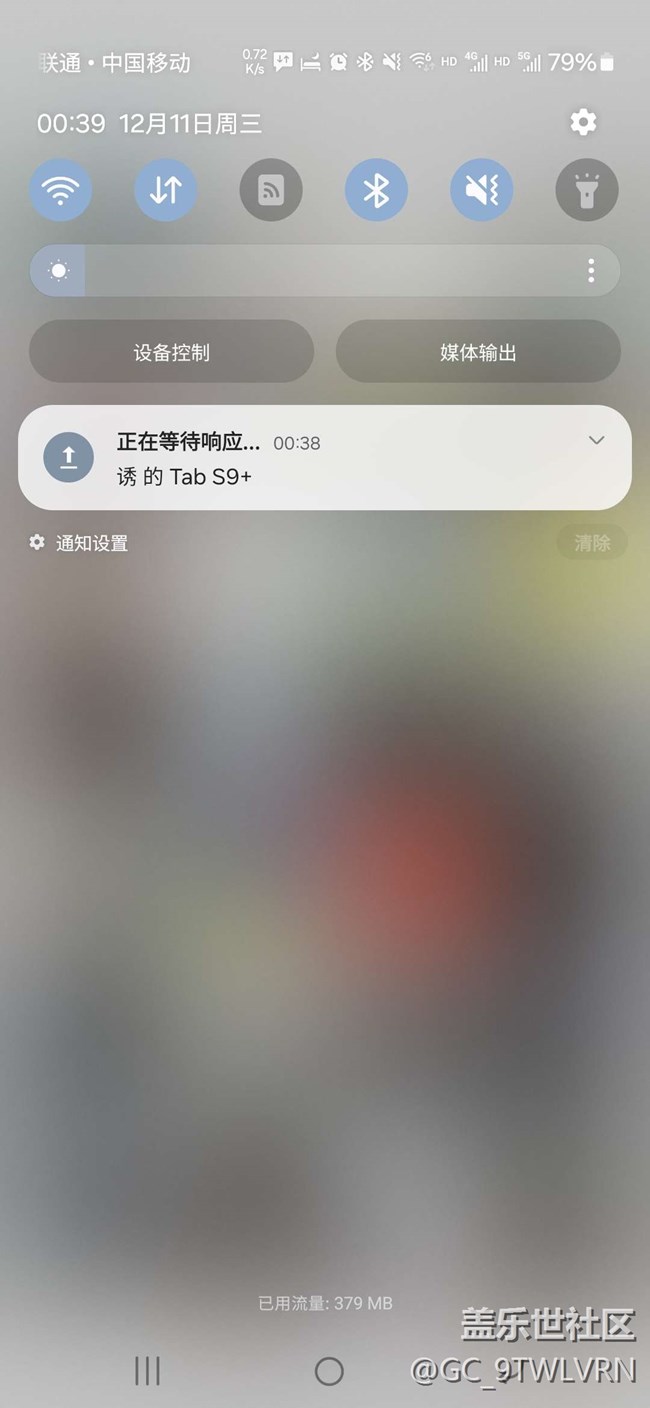650x1408 pixels.
Task: Turn on the hotspot/cast quick tile
Action: [x=271, y=189]
